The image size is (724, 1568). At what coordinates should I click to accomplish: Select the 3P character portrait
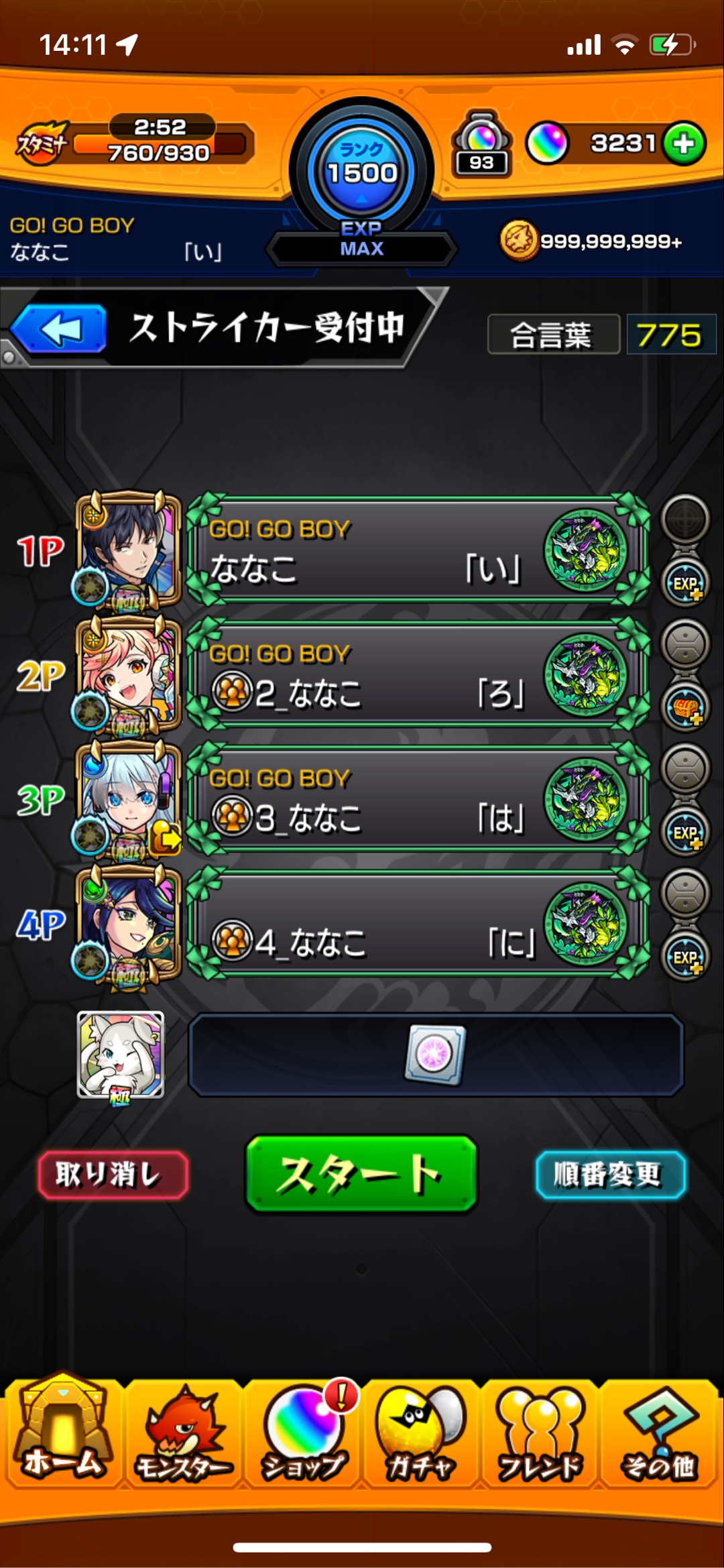pyautogui.click(x=127, y=799)
